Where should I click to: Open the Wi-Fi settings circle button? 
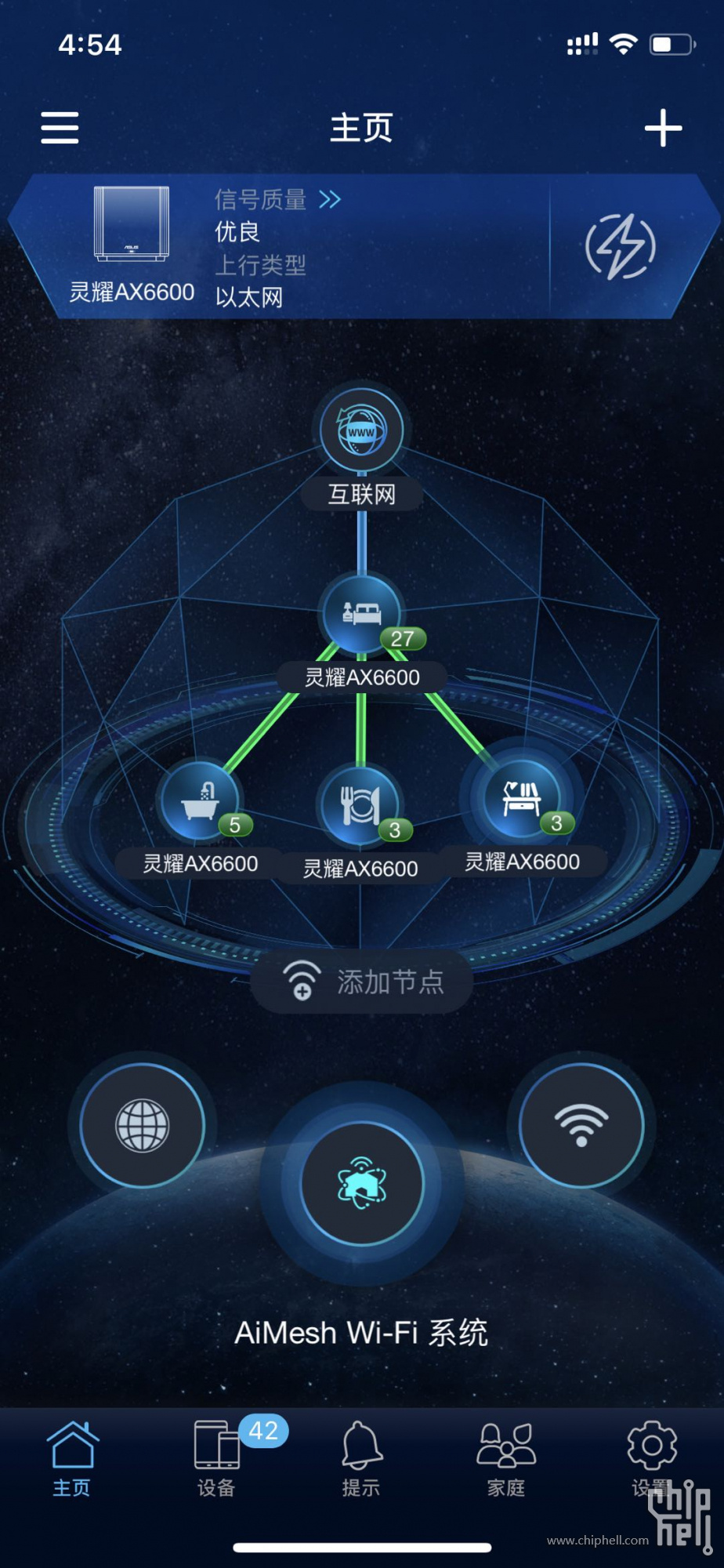point(581,1125)
